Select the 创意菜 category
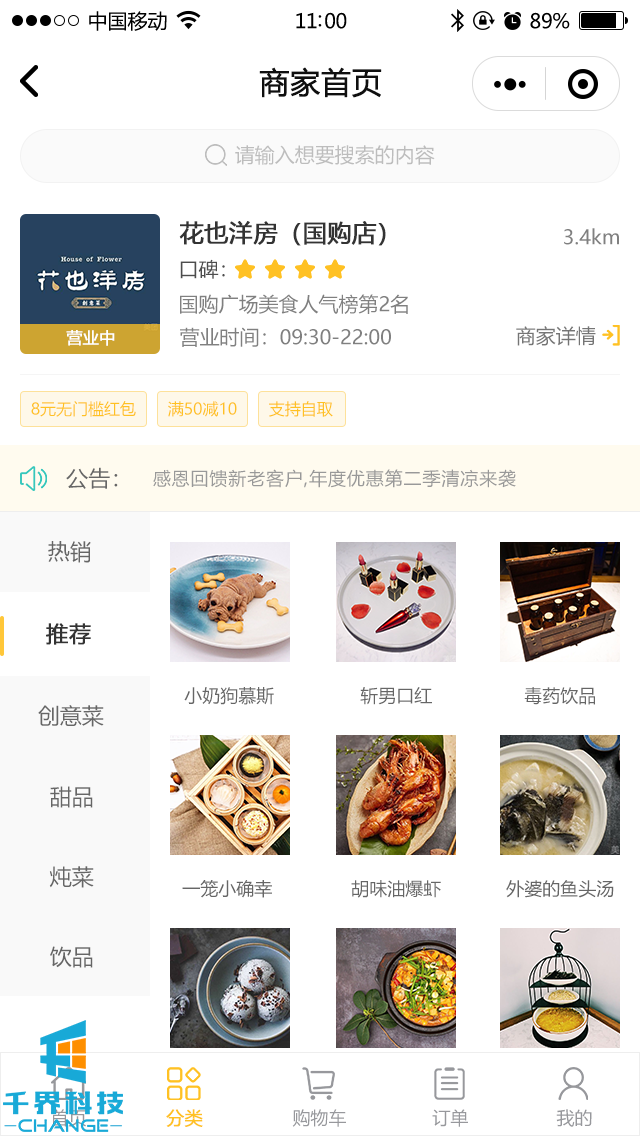The height and width of the screenshot is (1136, 640). coord(71,716)
